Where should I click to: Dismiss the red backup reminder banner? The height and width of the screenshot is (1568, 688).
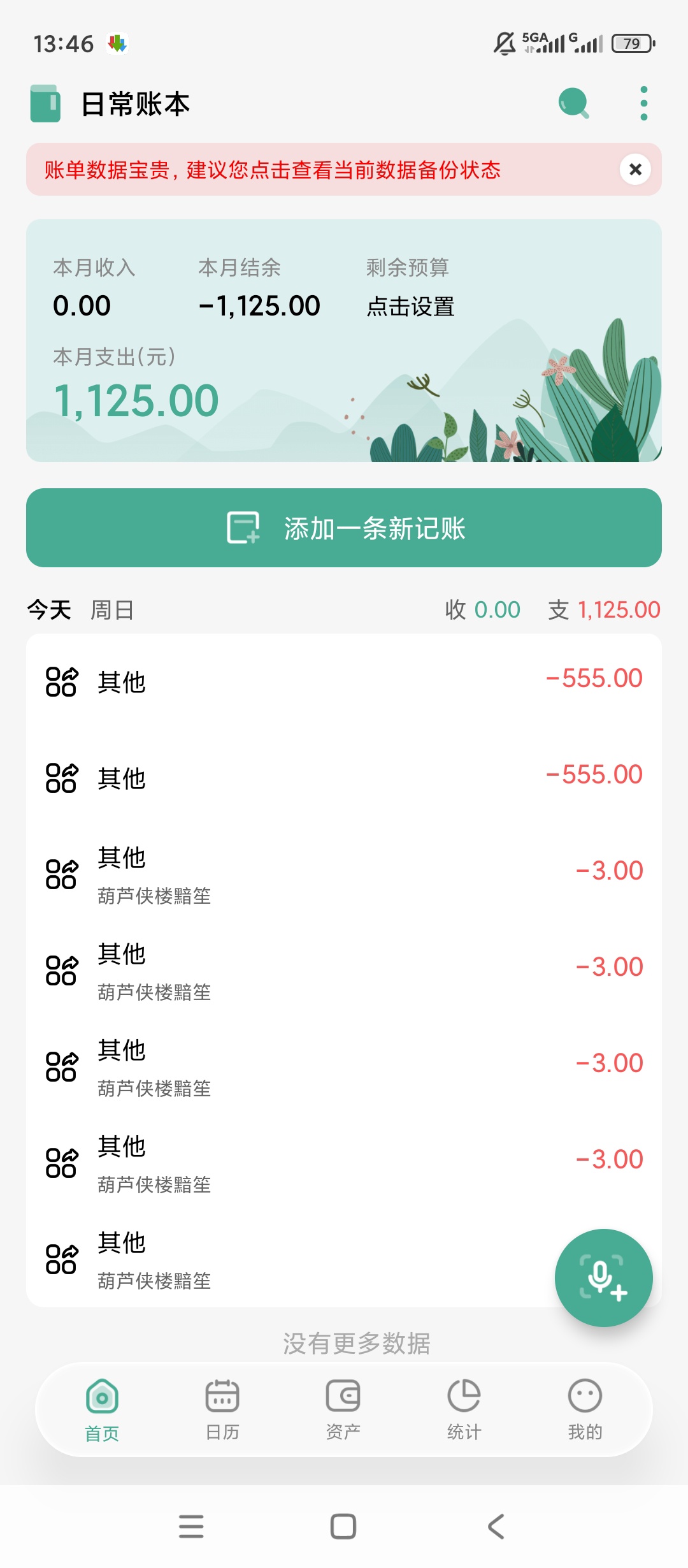click(635, 170)
